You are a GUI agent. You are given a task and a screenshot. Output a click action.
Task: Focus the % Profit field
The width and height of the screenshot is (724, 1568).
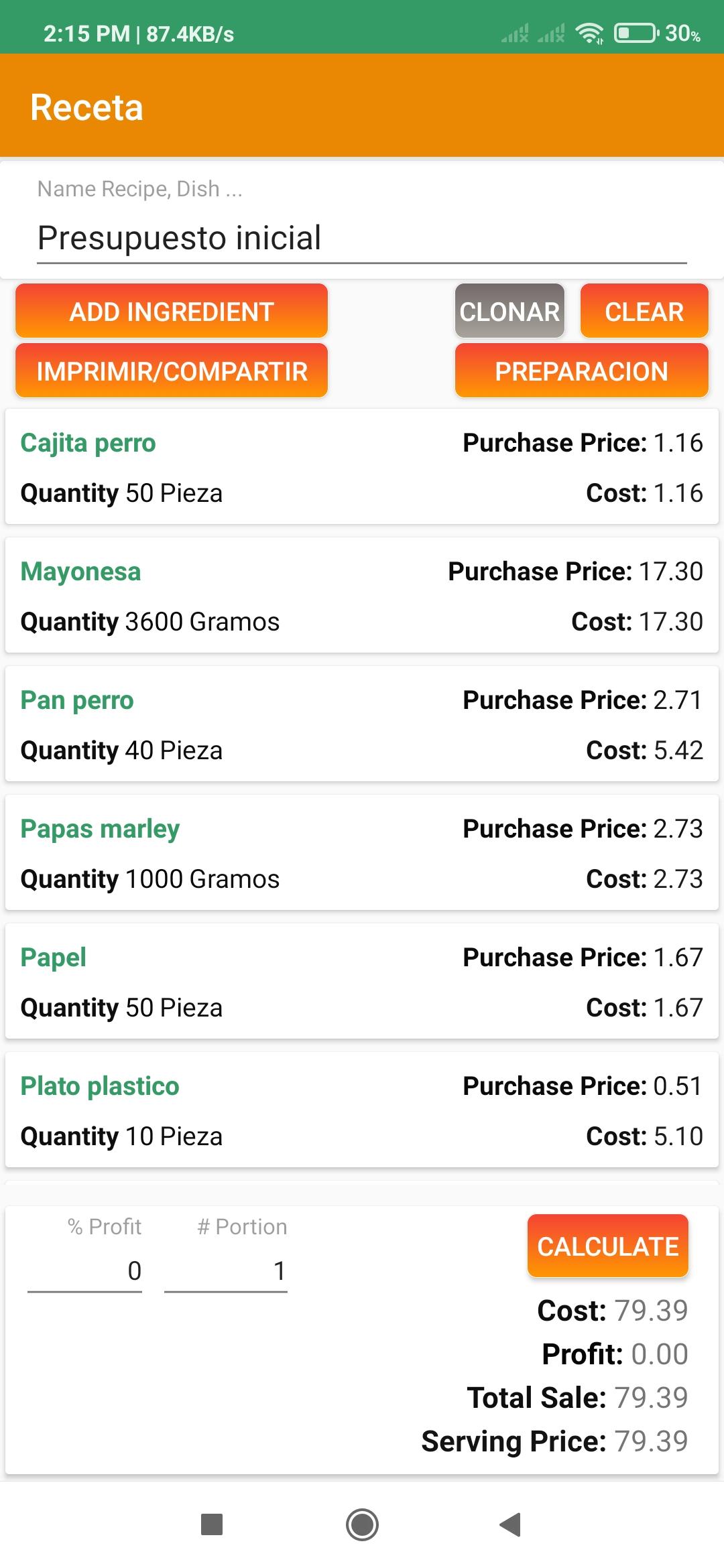tap(85, 1271)
